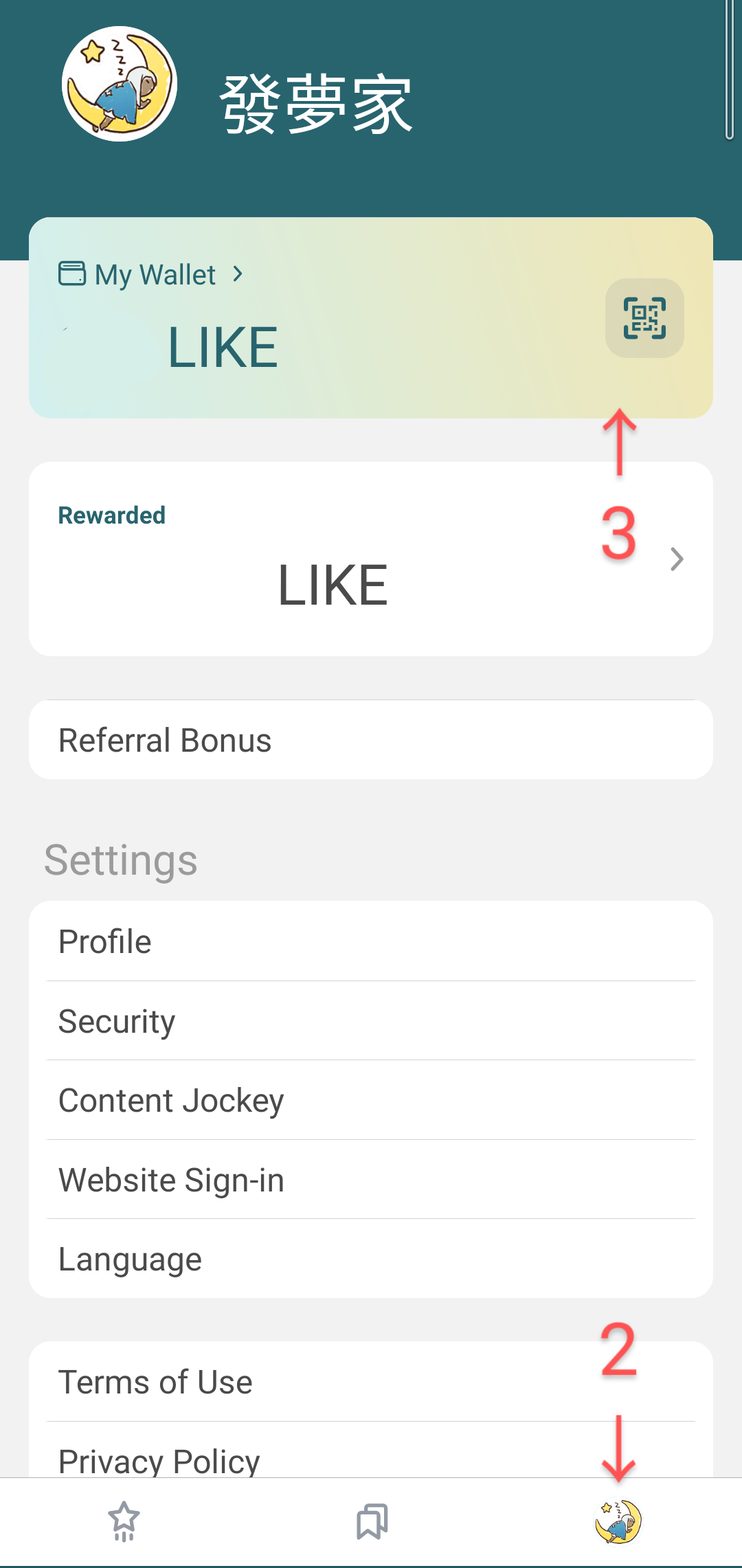Select the profile avatar tab
Image resolution: width=742 pixels, height=1568 pixels.
[x=618, y=1521]
